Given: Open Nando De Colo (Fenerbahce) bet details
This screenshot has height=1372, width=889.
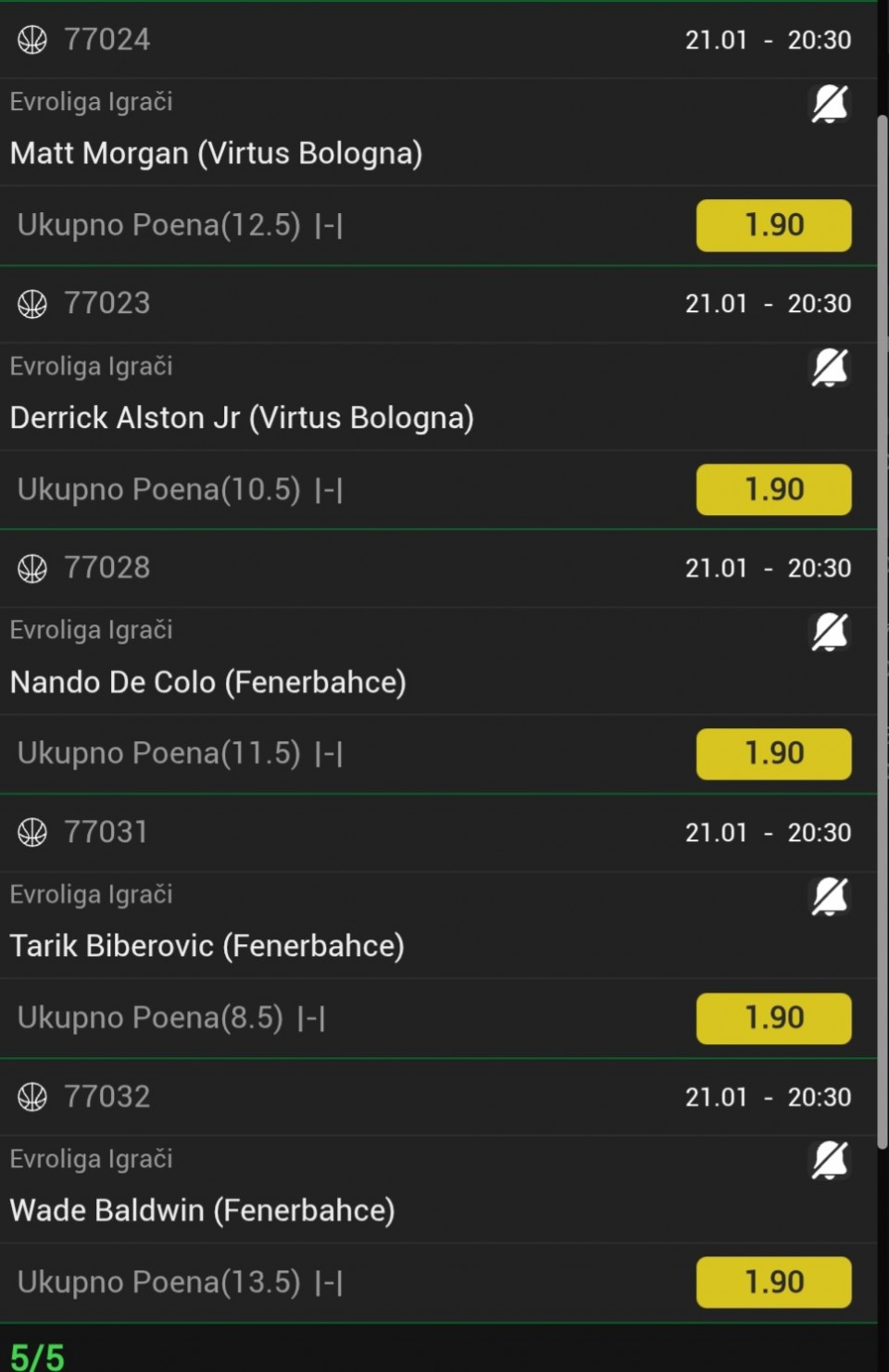Looking at the screenshot, I should click(x=208, y=682).
